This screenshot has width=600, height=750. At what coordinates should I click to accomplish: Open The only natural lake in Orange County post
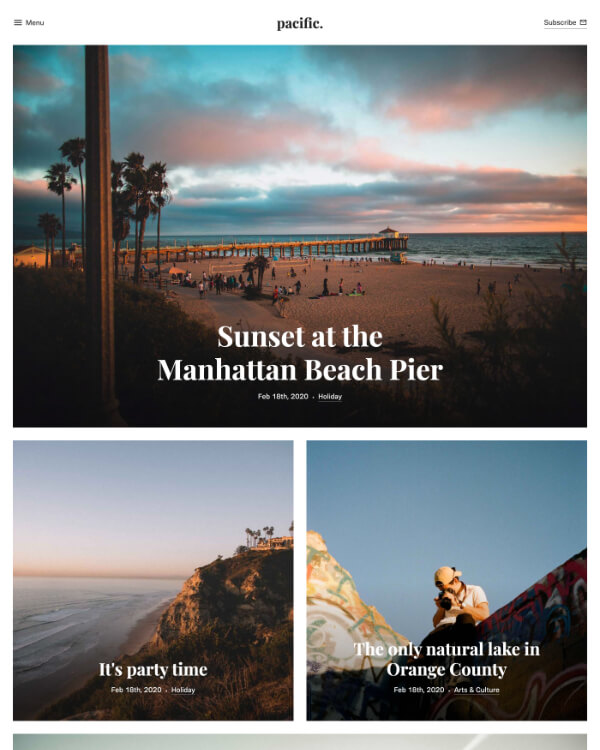446,659
